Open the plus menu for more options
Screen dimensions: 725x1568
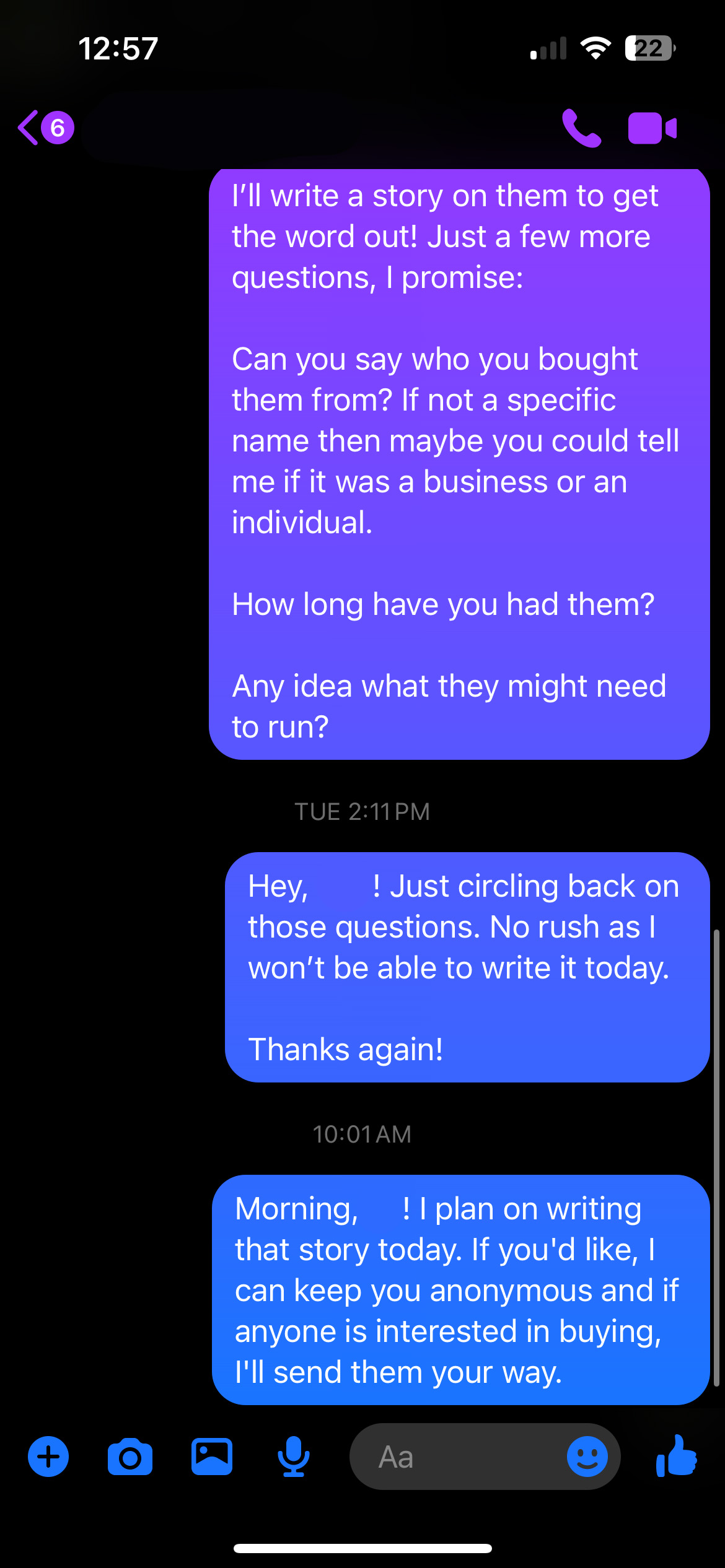click(48, 1457)
